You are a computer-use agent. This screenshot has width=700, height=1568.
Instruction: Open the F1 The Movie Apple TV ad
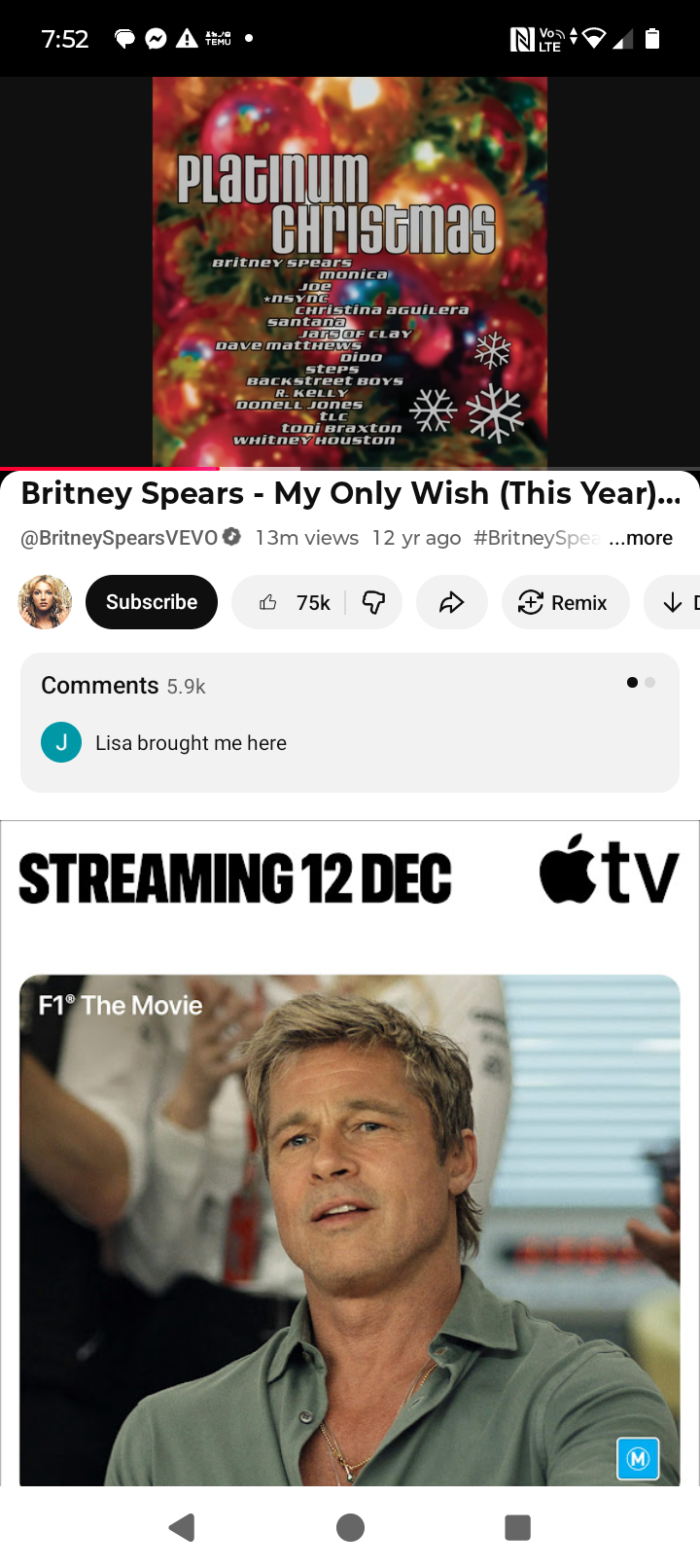[x=350, y=1167]
